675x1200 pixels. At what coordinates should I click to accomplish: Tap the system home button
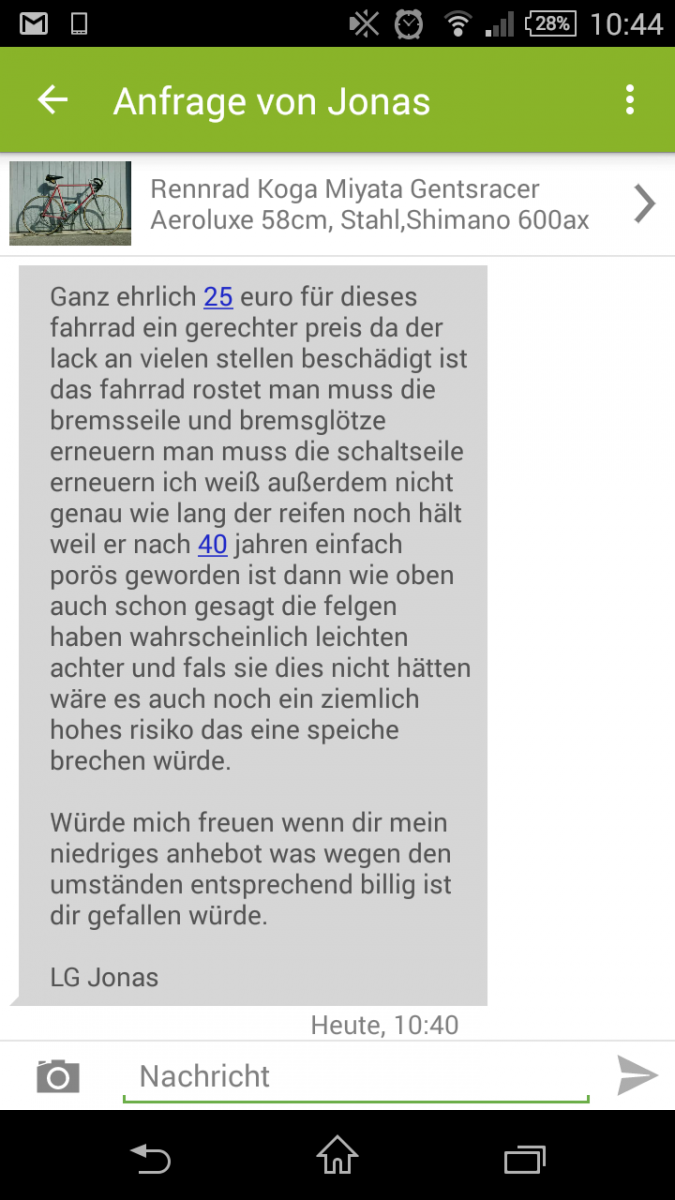337,1157
